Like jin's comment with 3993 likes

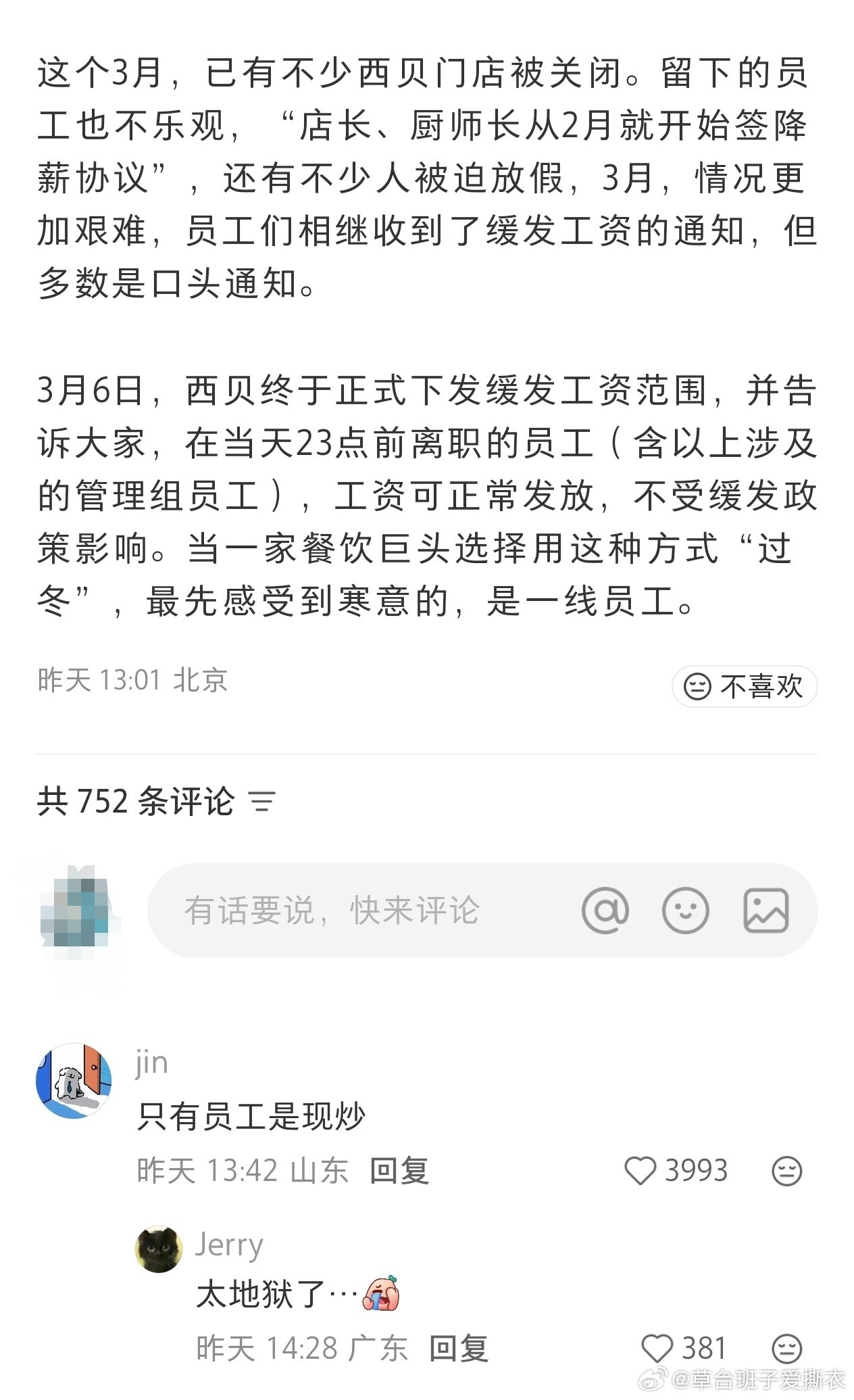640,1171
